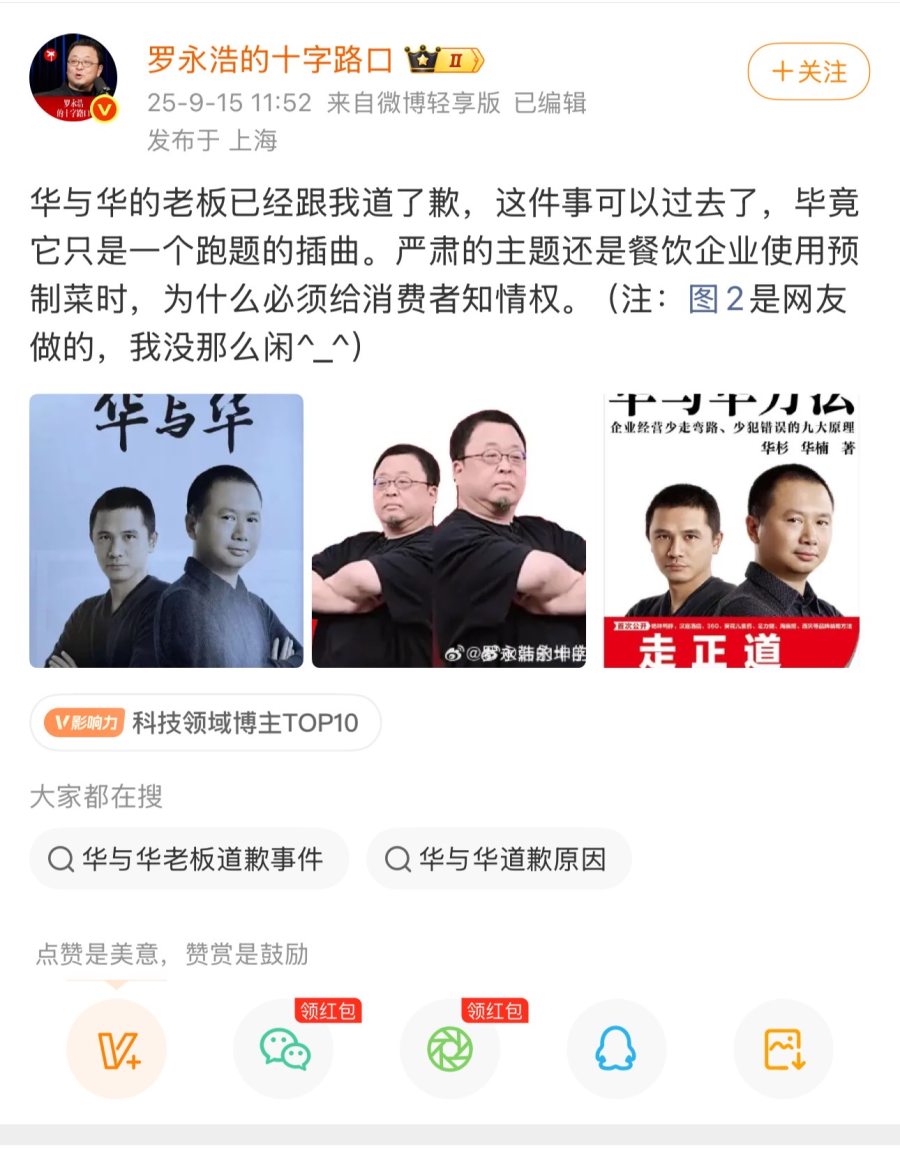900x1164 pixels.
Task: Search 华与华道歉原因
Action: coord(498,859)
